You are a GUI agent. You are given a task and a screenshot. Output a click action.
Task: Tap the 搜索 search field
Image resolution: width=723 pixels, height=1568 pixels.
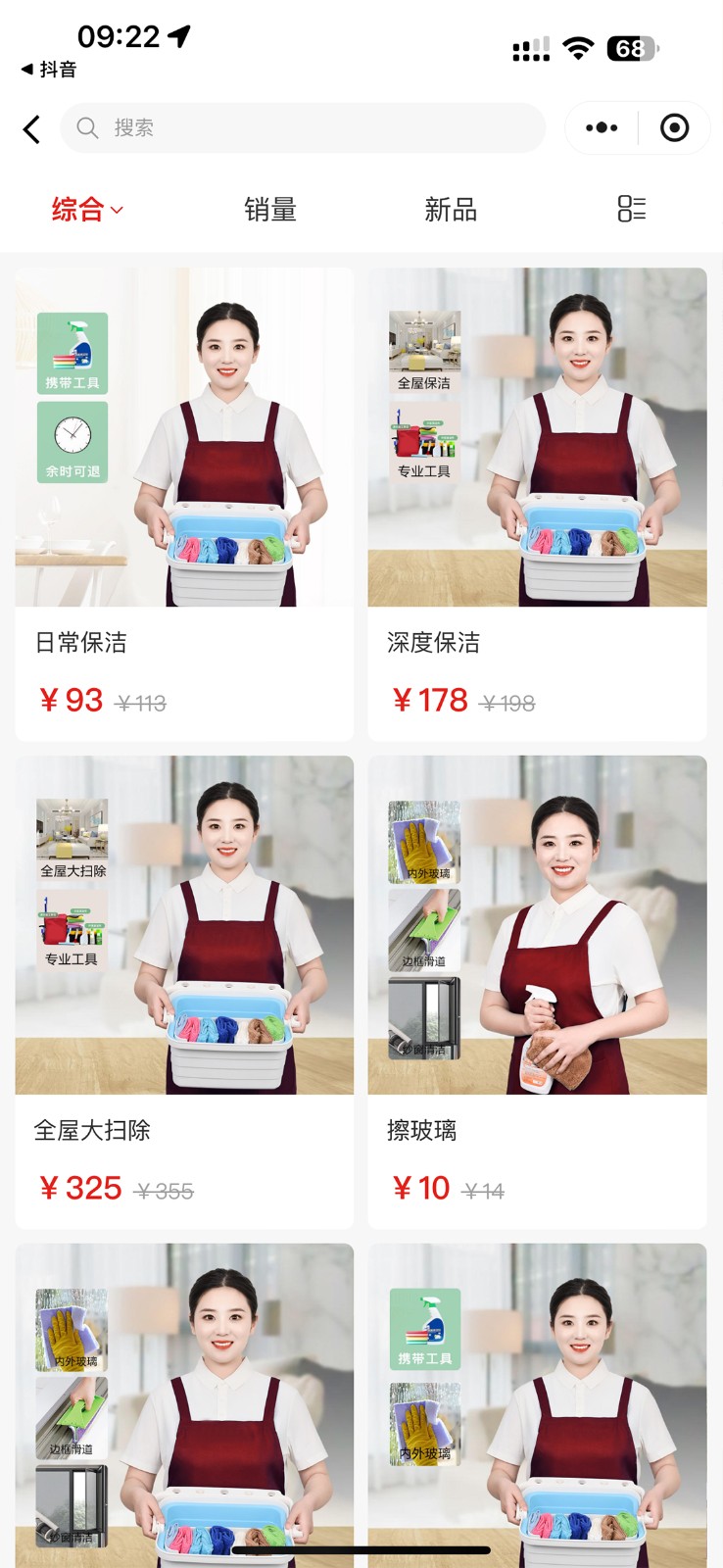(304, 127)
